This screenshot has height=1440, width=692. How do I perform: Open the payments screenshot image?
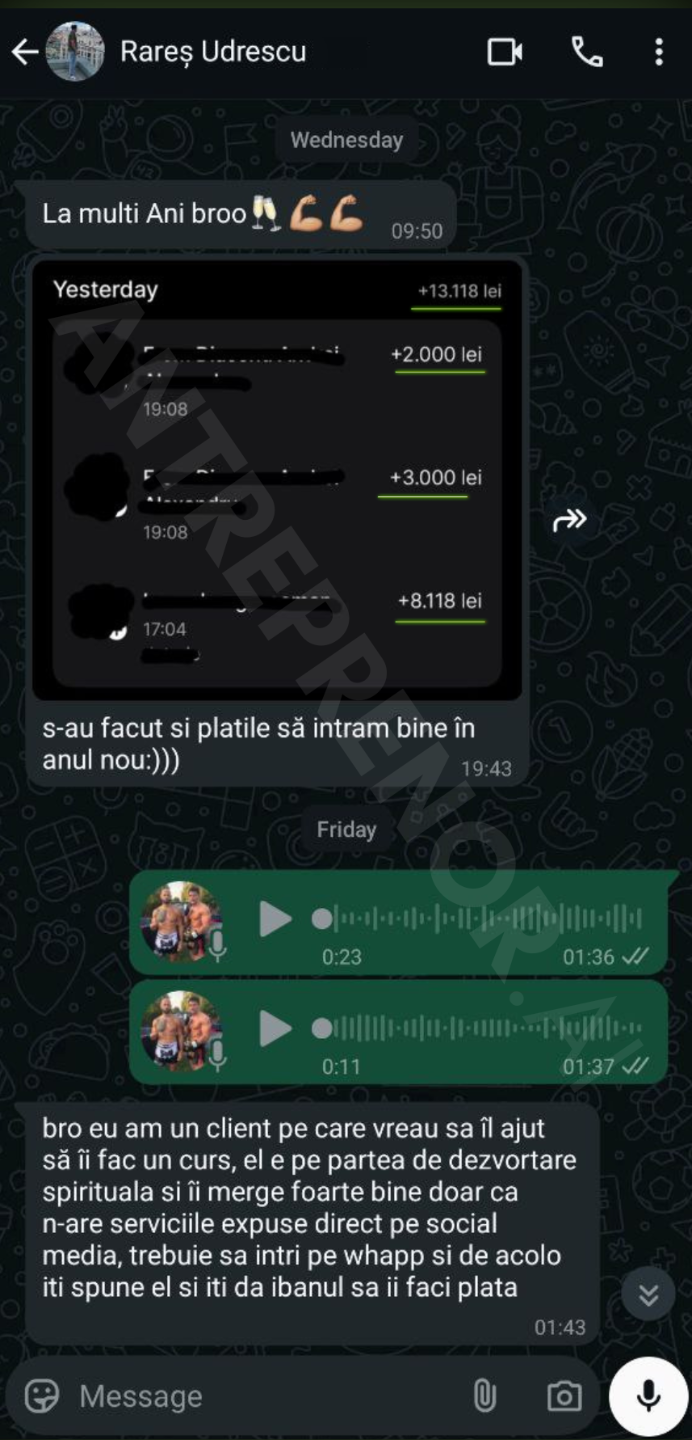point(277,479)
